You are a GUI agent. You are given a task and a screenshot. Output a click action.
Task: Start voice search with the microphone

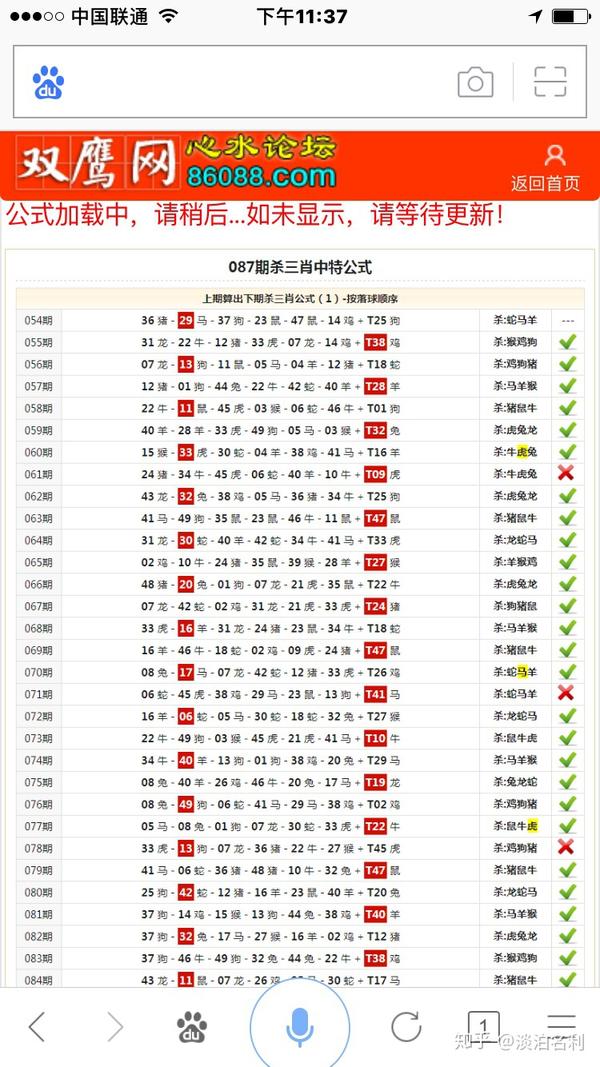click(299, 1025)
